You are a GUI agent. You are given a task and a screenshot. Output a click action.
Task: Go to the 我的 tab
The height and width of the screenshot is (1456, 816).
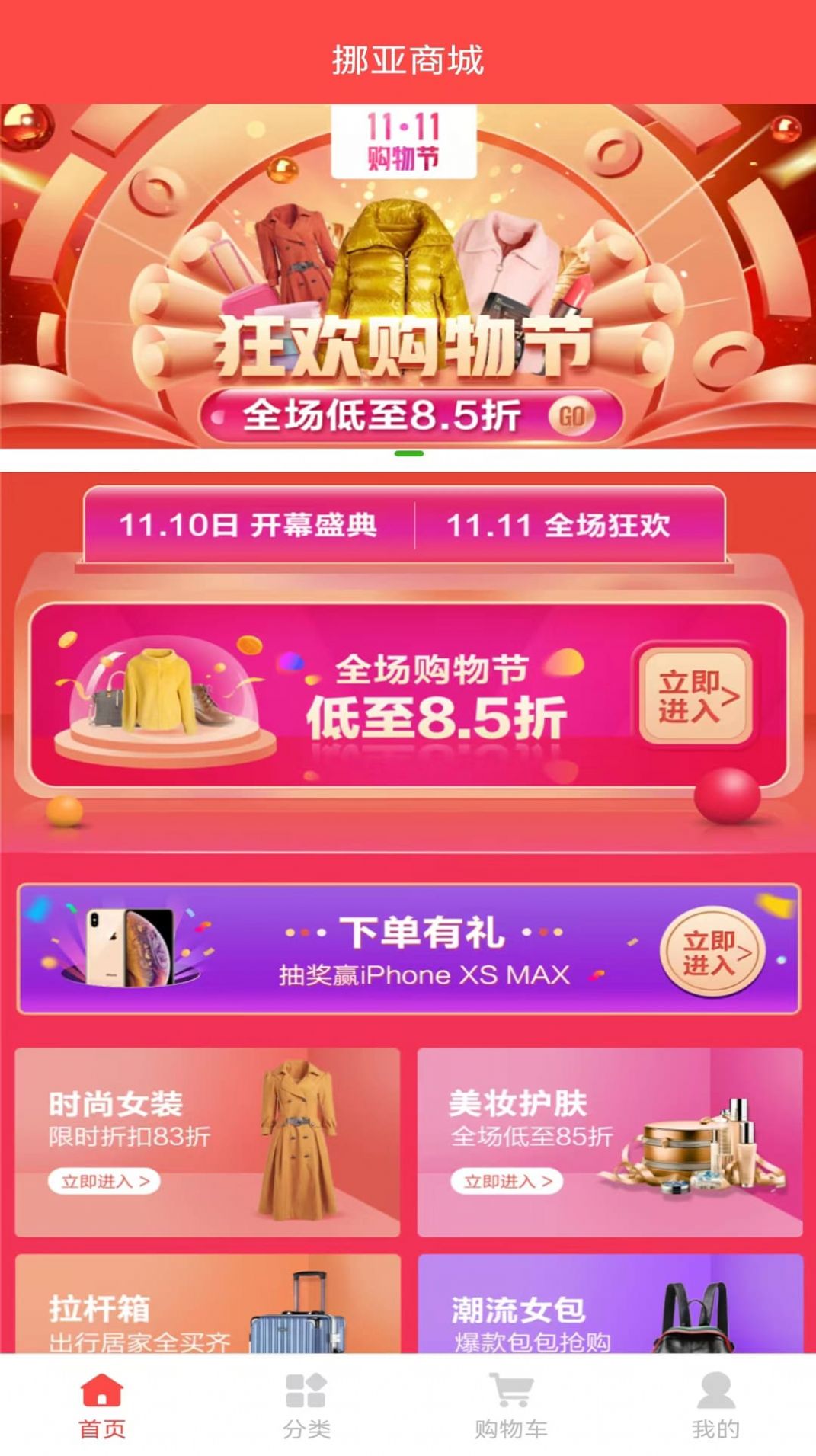tap(715, 1406)
